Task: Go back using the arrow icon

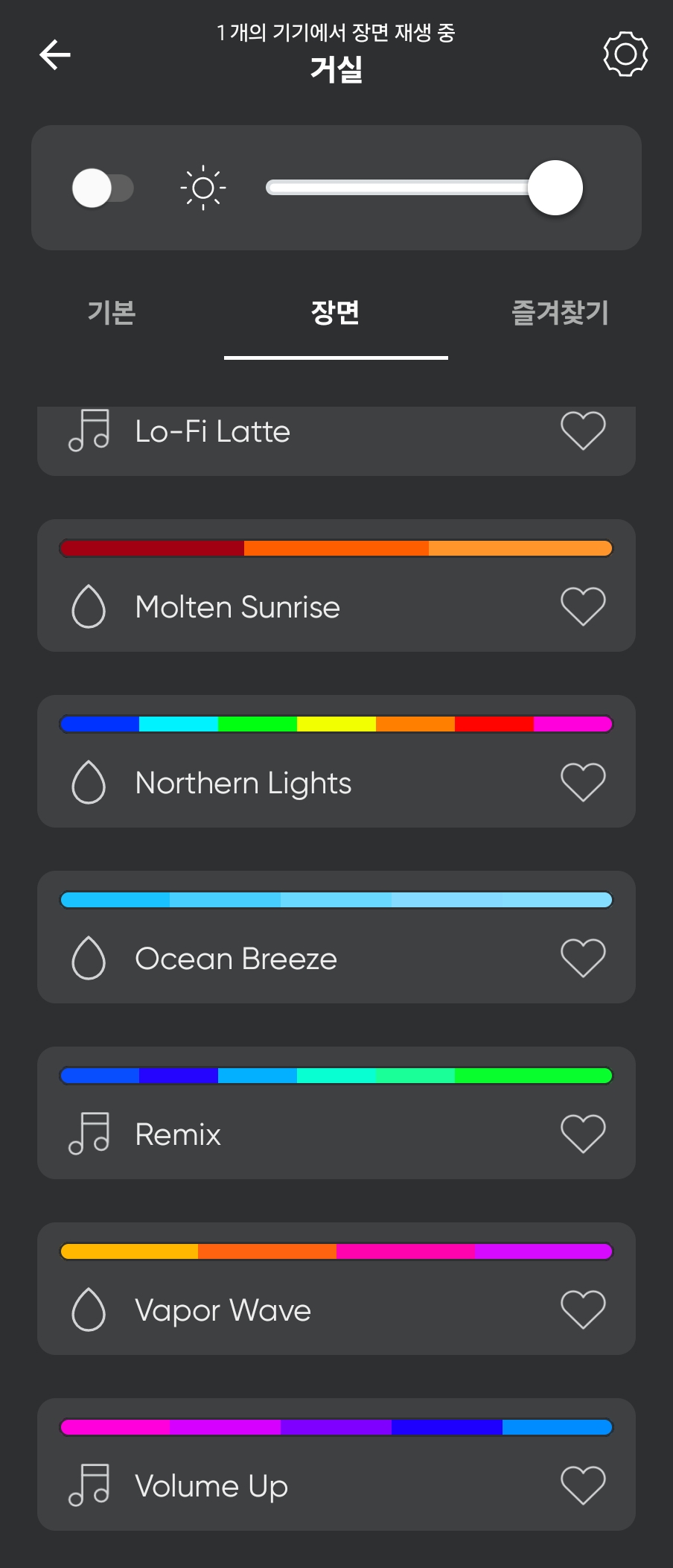Action: (x=55, y=54)
